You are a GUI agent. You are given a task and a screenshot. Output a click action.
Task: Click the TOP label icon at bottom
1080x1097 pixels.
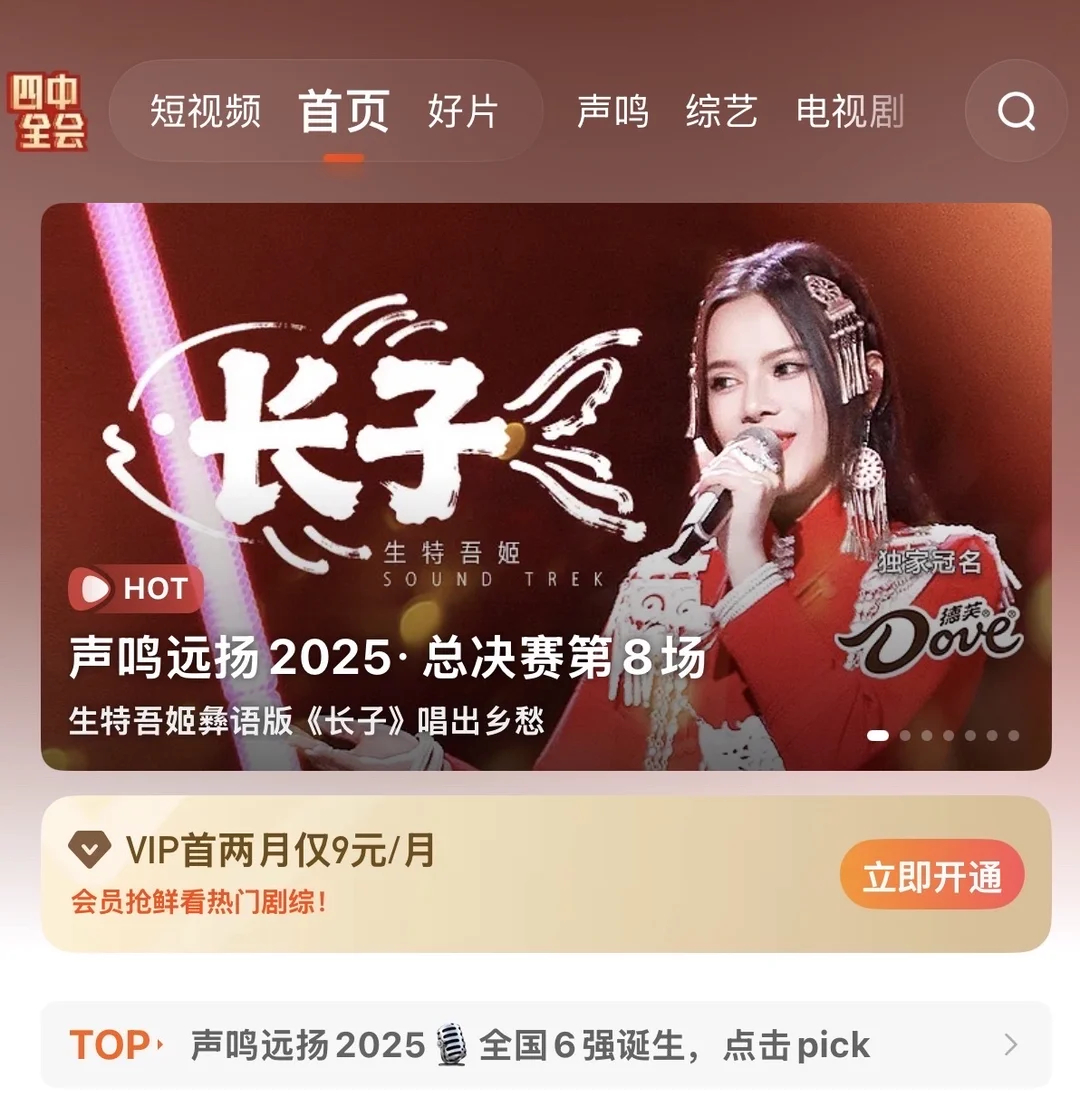[x=110, y=1045]
